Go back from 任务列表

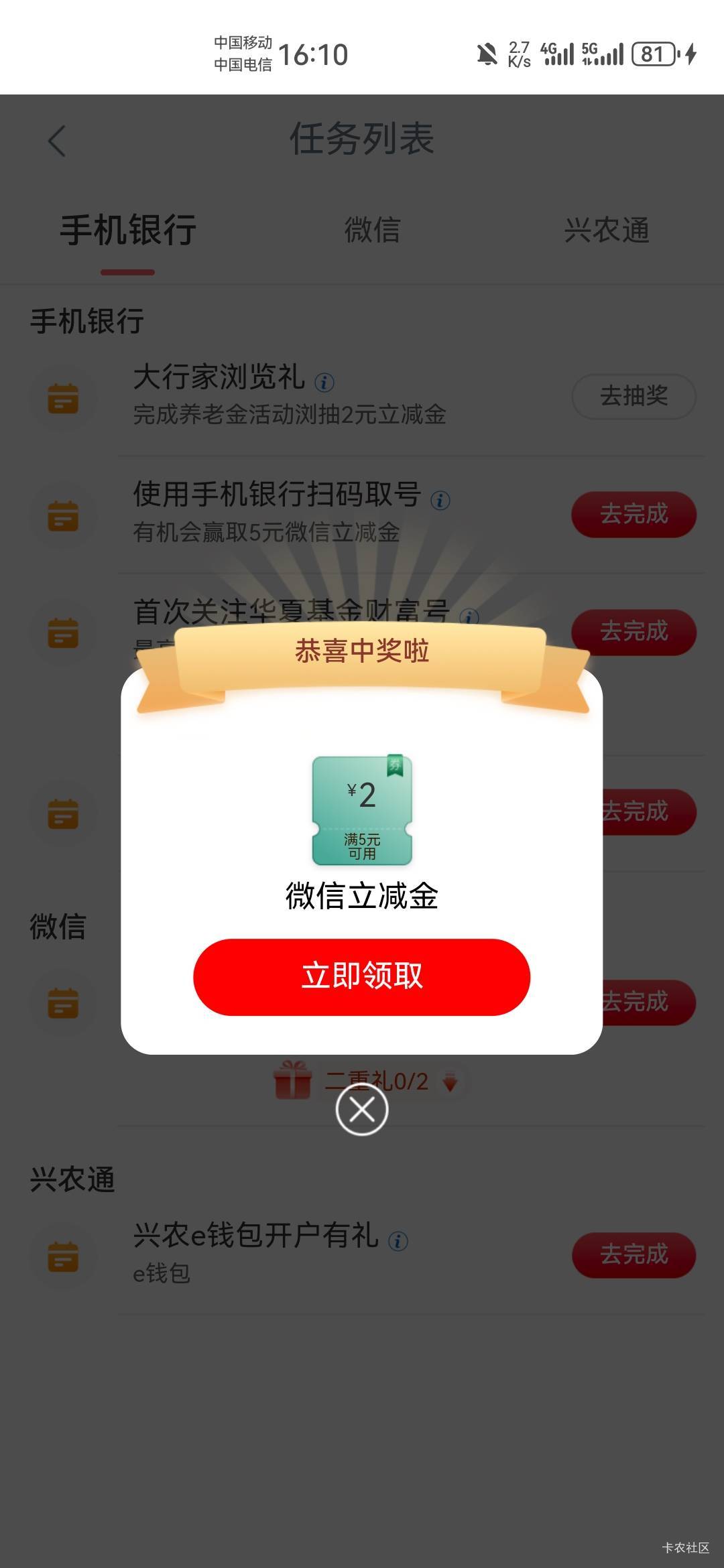point(57,141)
